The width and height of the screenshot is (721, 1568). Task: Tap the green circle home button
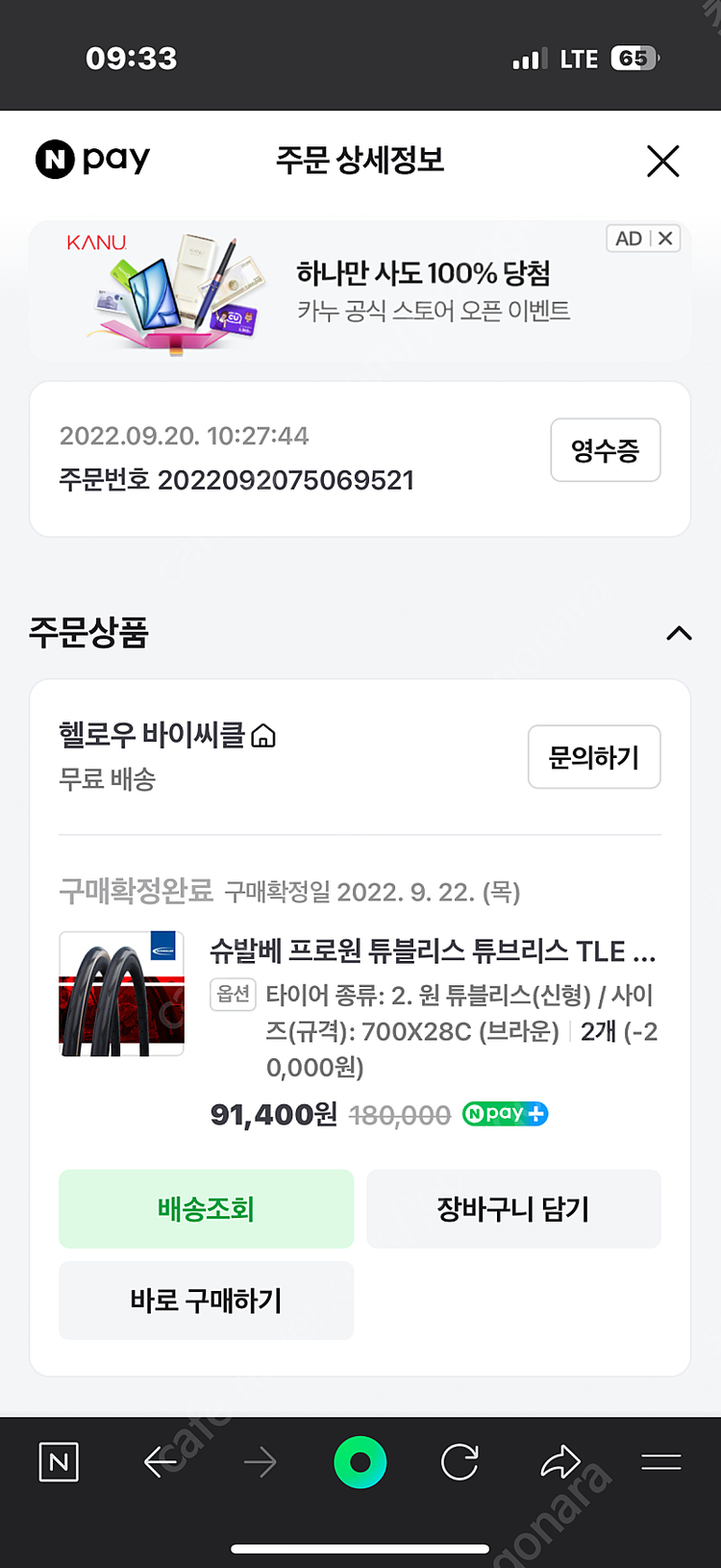pos(360,1461)
